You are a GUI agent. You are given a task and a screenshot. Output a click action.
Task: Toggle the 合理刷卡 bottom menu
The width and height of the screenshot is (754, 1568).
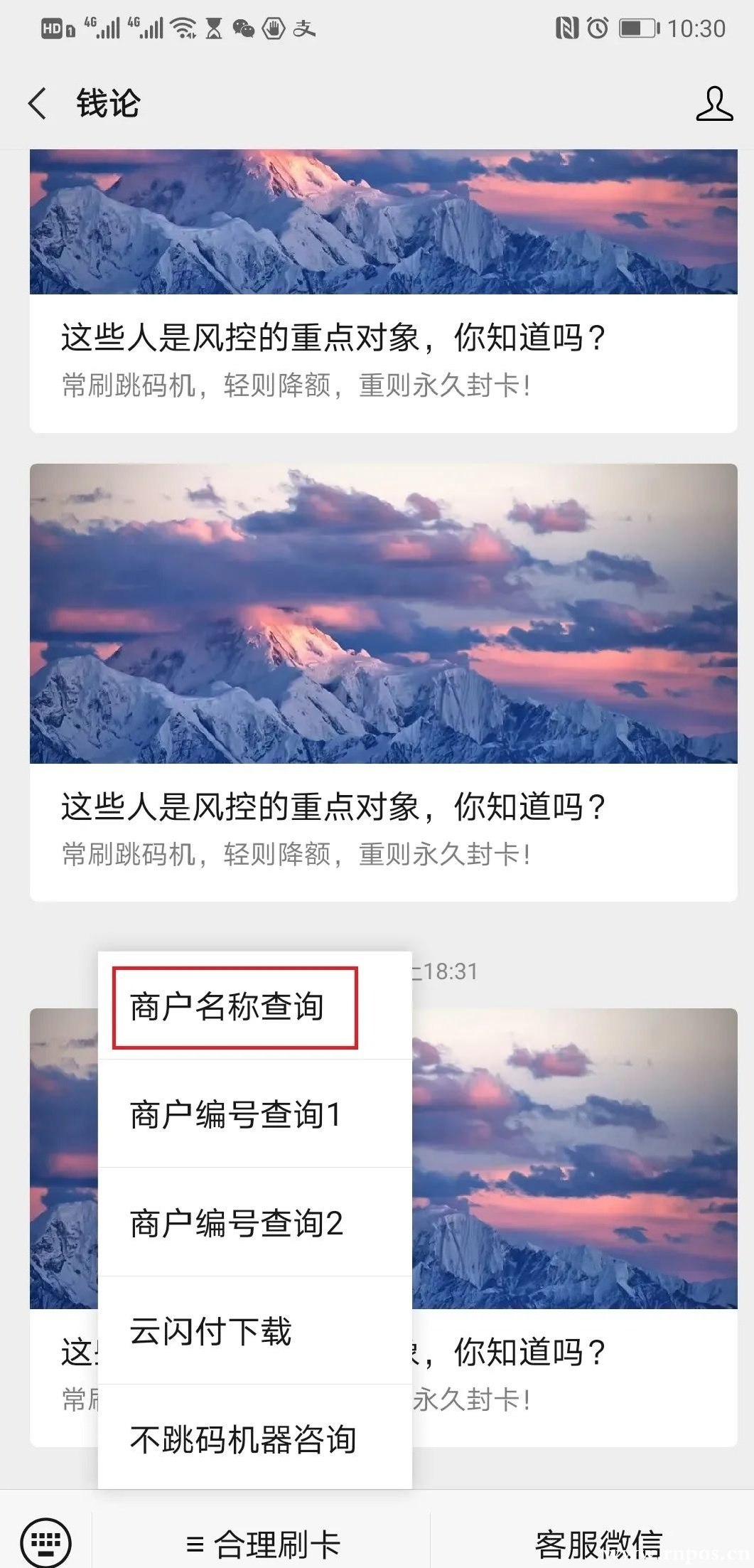(263, 1543)
